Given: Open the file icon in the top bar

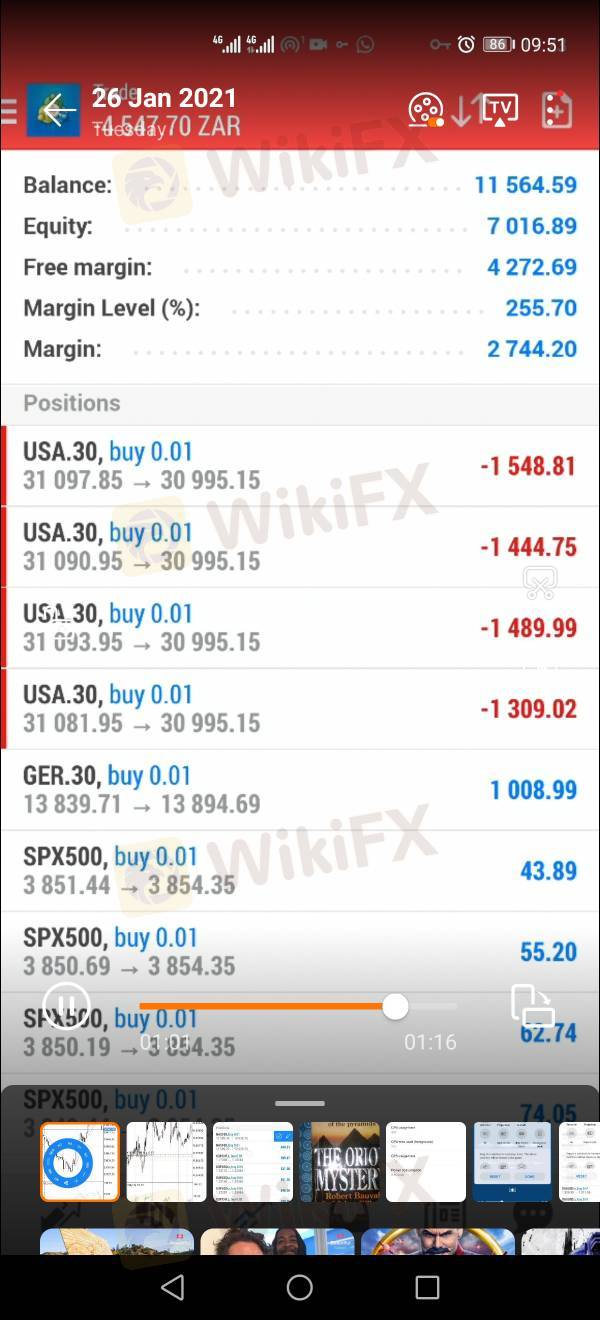Looking at the screenshot, I should pos(556,110).
